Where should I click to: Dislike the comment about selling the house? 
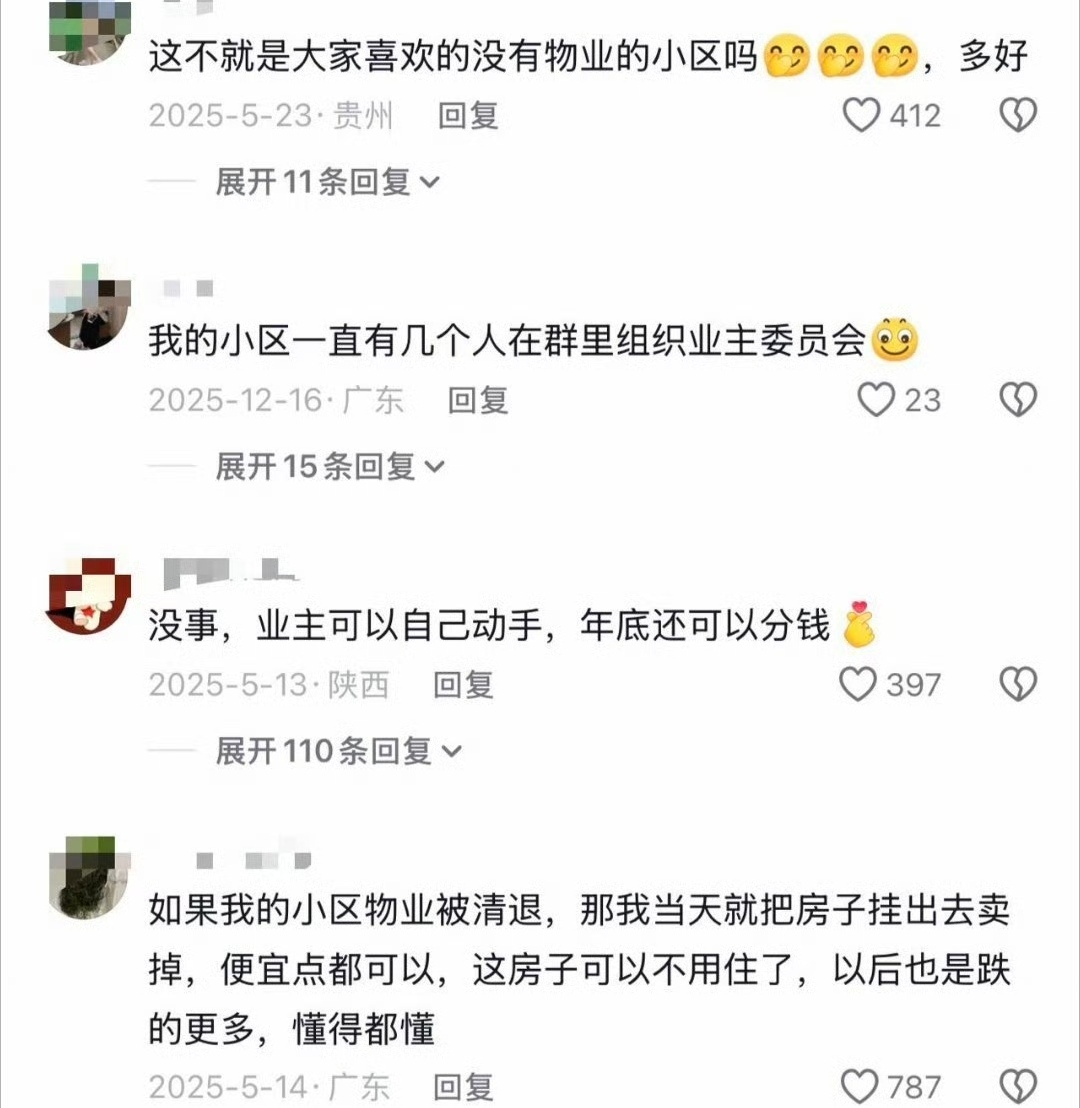pos(1018,1086)
